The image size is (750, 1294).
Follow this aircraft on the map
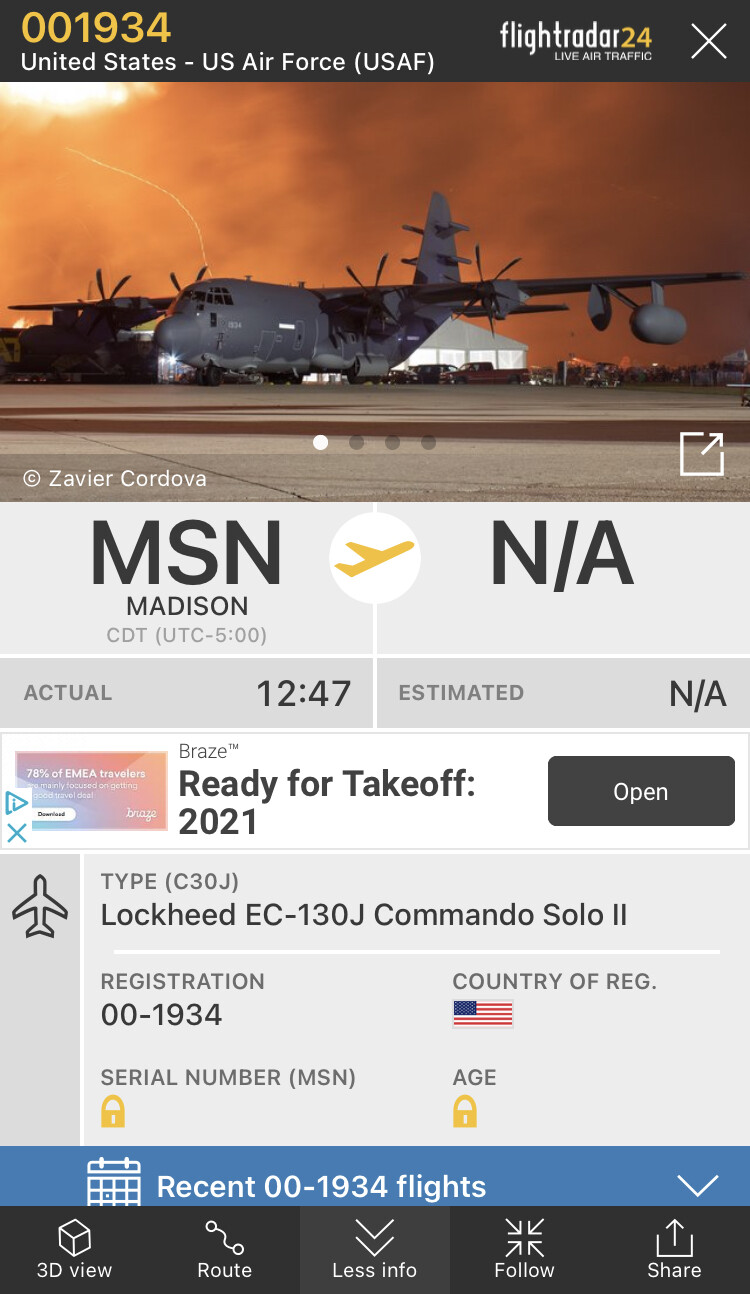524,1250
